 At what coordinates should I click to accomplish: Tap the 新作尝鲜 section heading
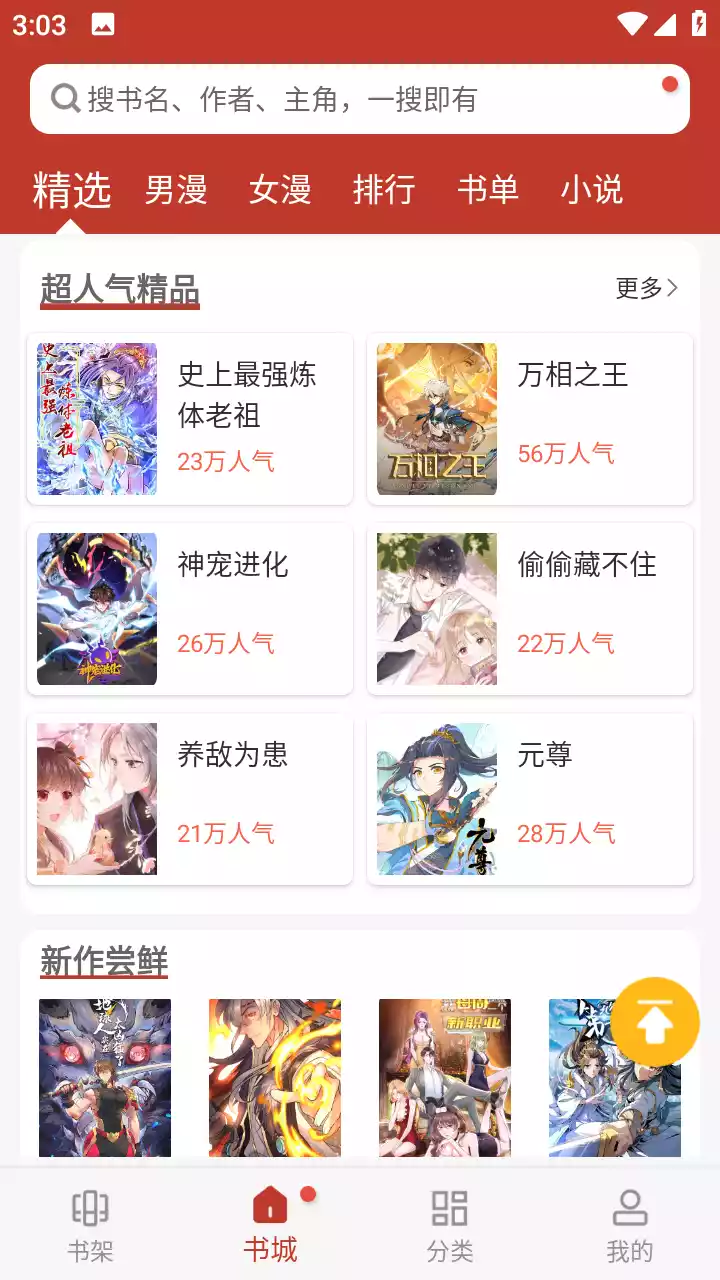105,960
